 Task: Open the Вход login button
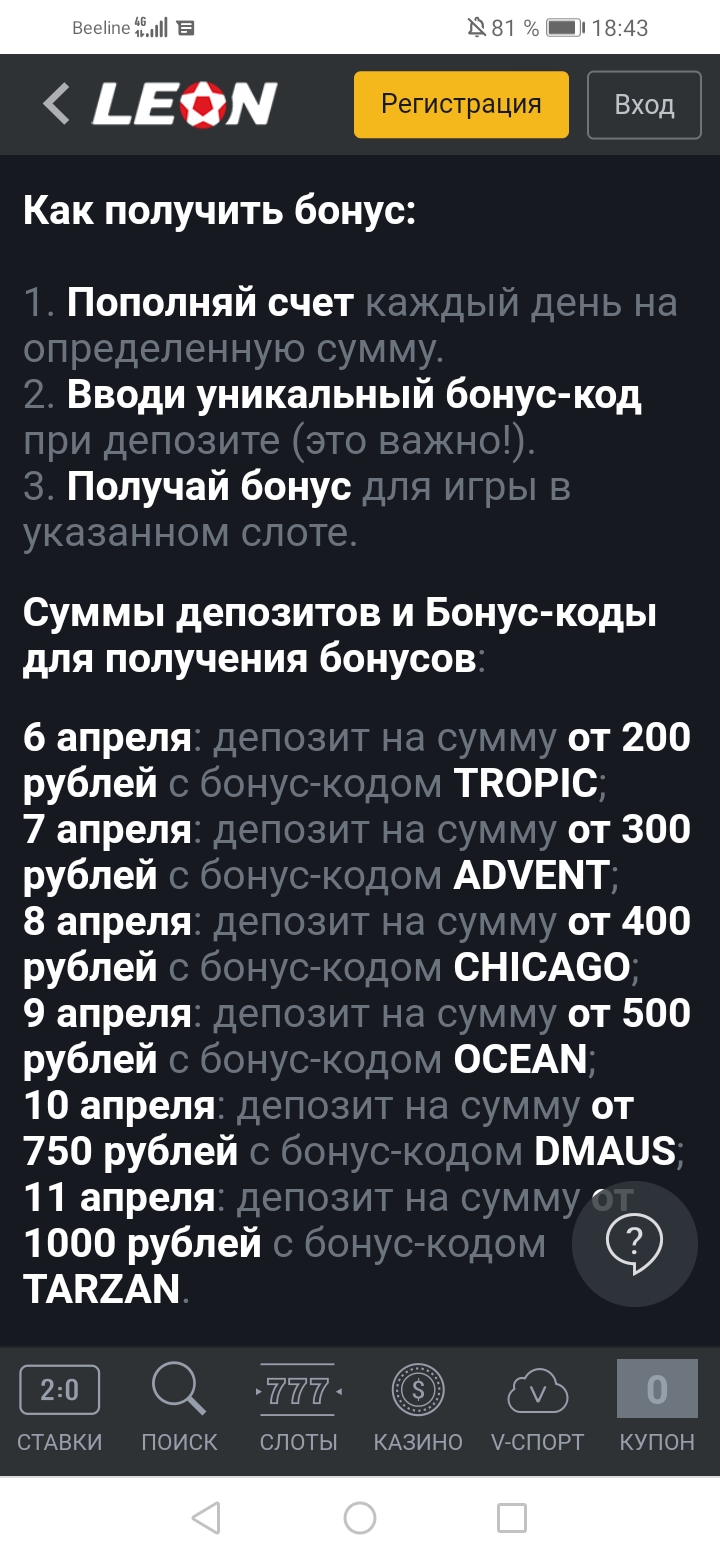point(644,104)
